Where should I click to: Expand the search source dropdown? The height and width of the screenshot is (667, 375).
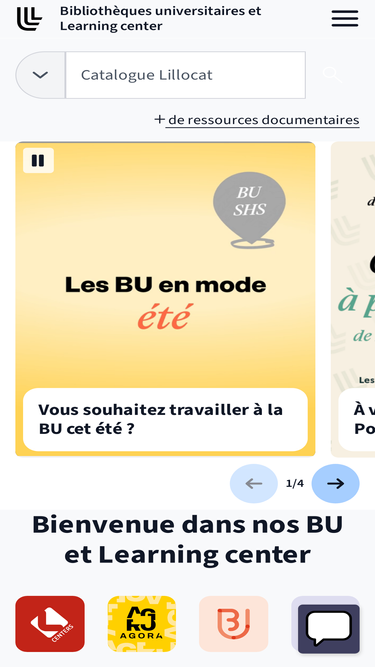click(x=40, y=75)
